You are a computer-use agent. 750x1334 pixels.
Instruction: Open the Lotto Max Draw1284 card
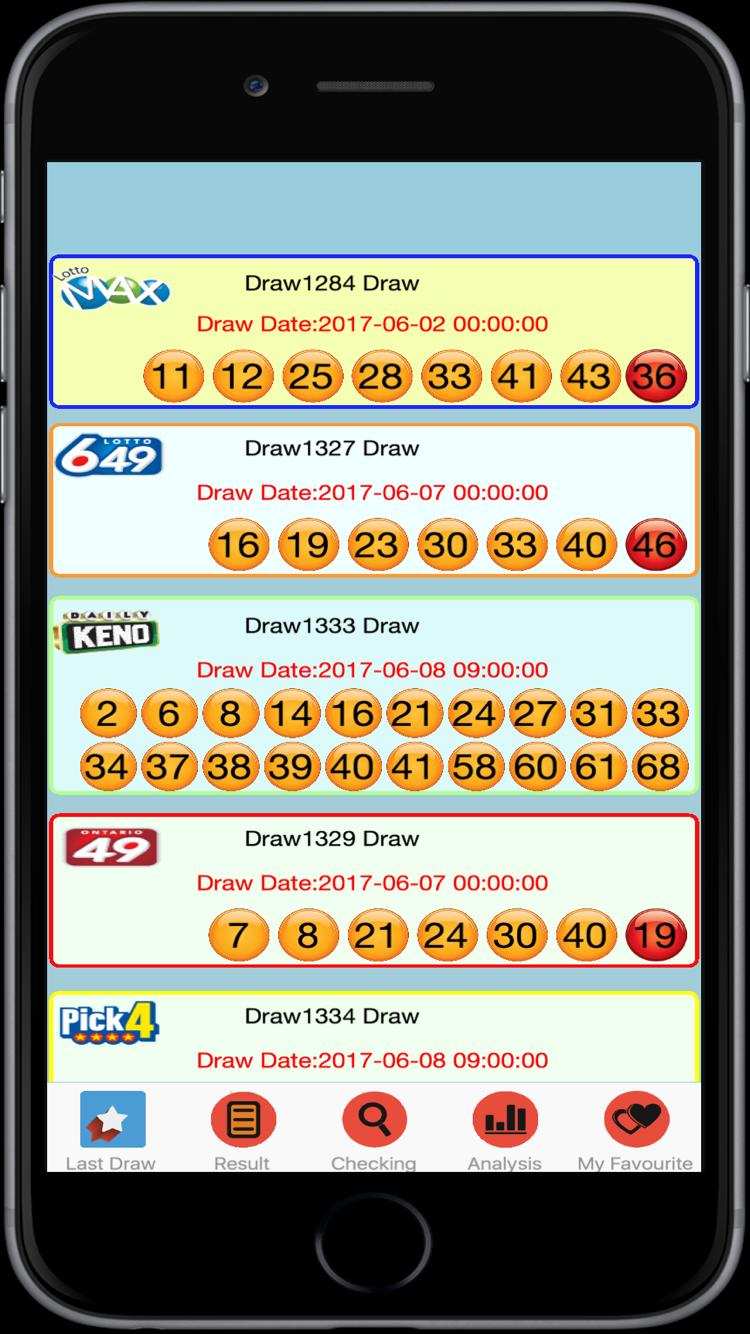(x=374, y=332)
